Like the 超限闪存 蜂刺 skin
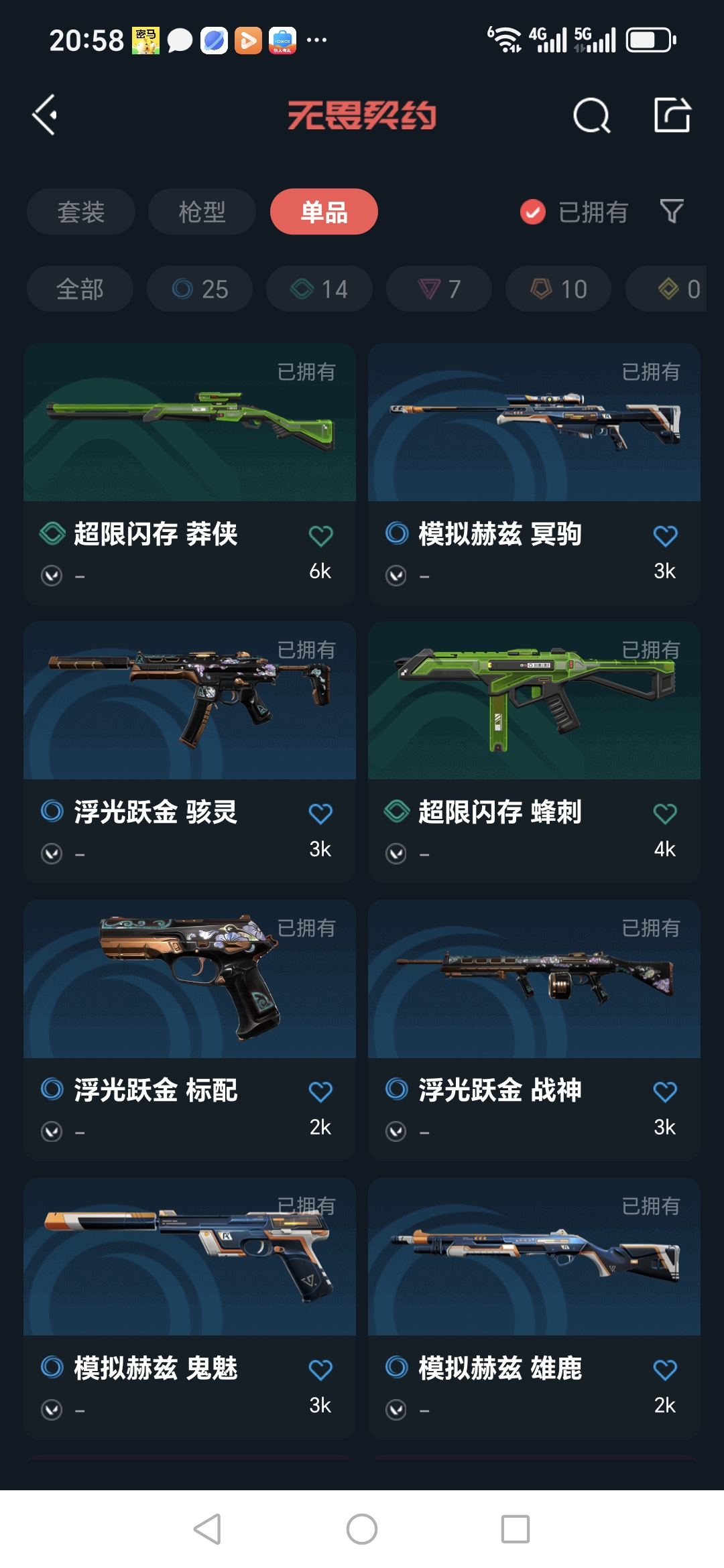Screen dimensions: 724x1568 (x=665, y=814)
